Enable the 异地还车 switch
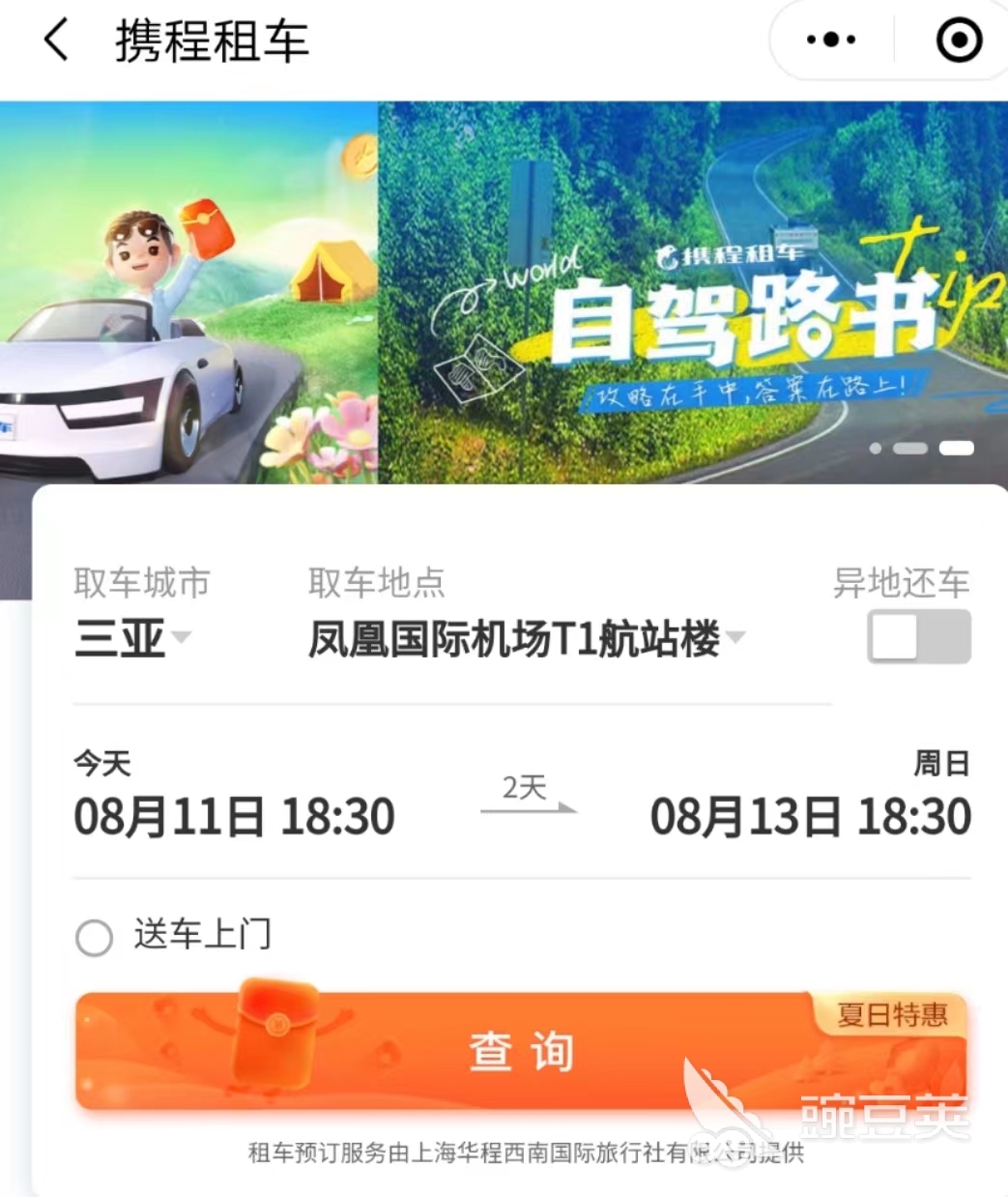This screenshot has width=1008, height=1197. point(918,636)
